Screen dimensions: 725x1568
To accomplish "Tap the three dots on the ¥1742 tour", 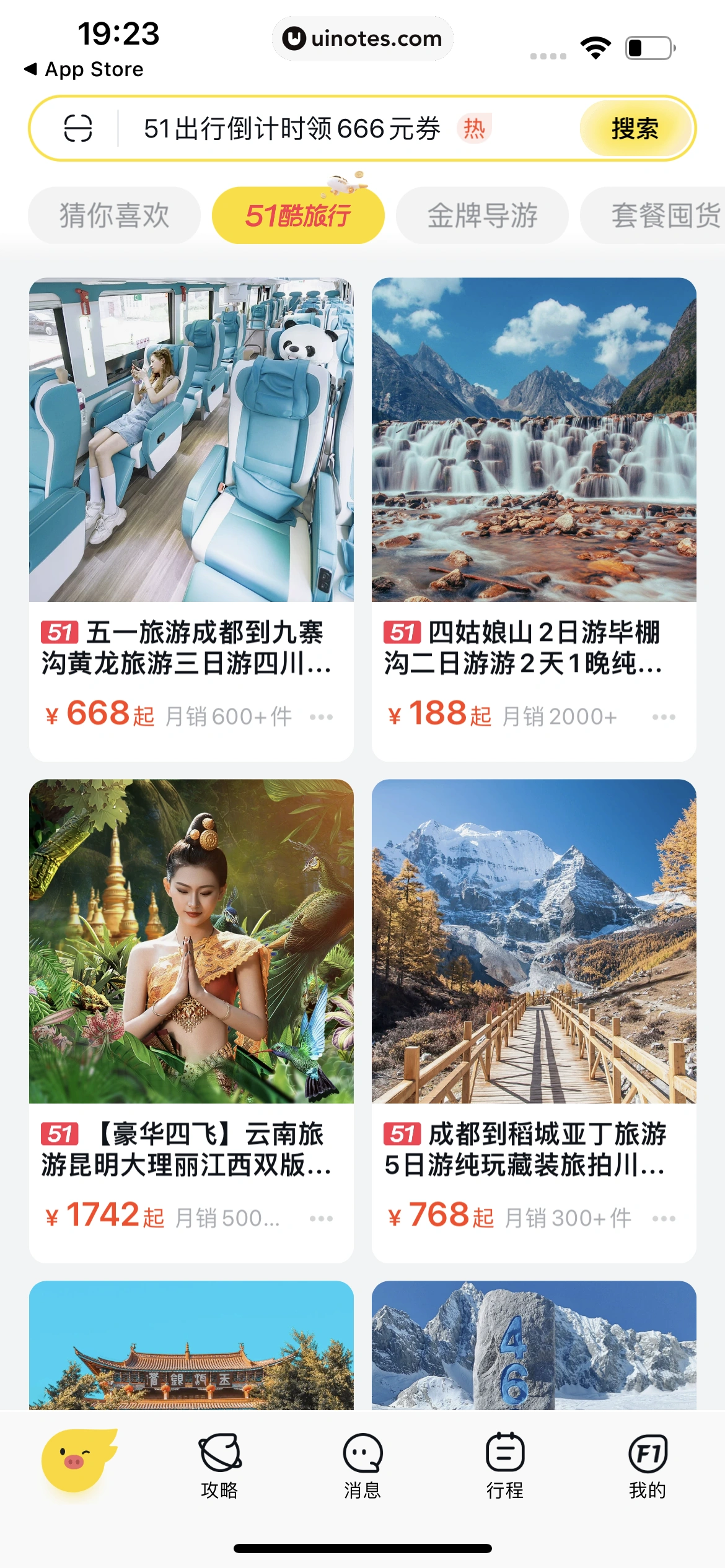I will click(321, 1219).
